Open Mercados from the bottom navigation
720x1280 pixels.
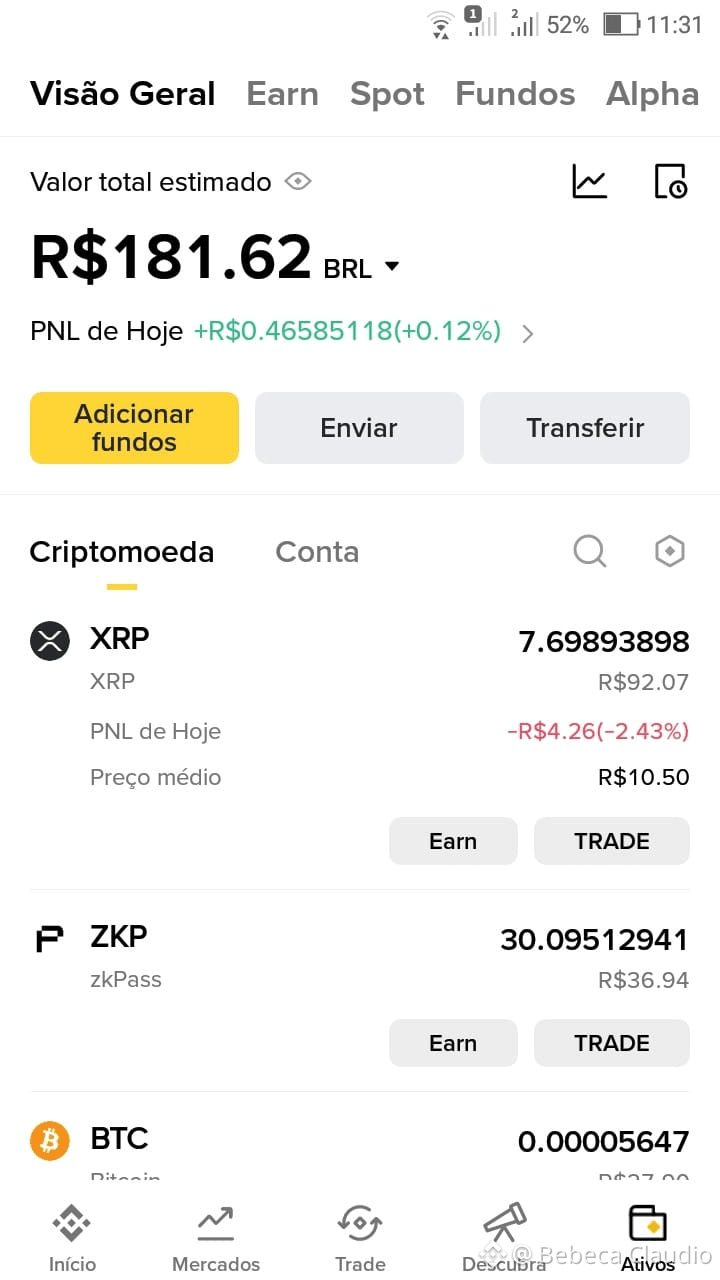215,1222
